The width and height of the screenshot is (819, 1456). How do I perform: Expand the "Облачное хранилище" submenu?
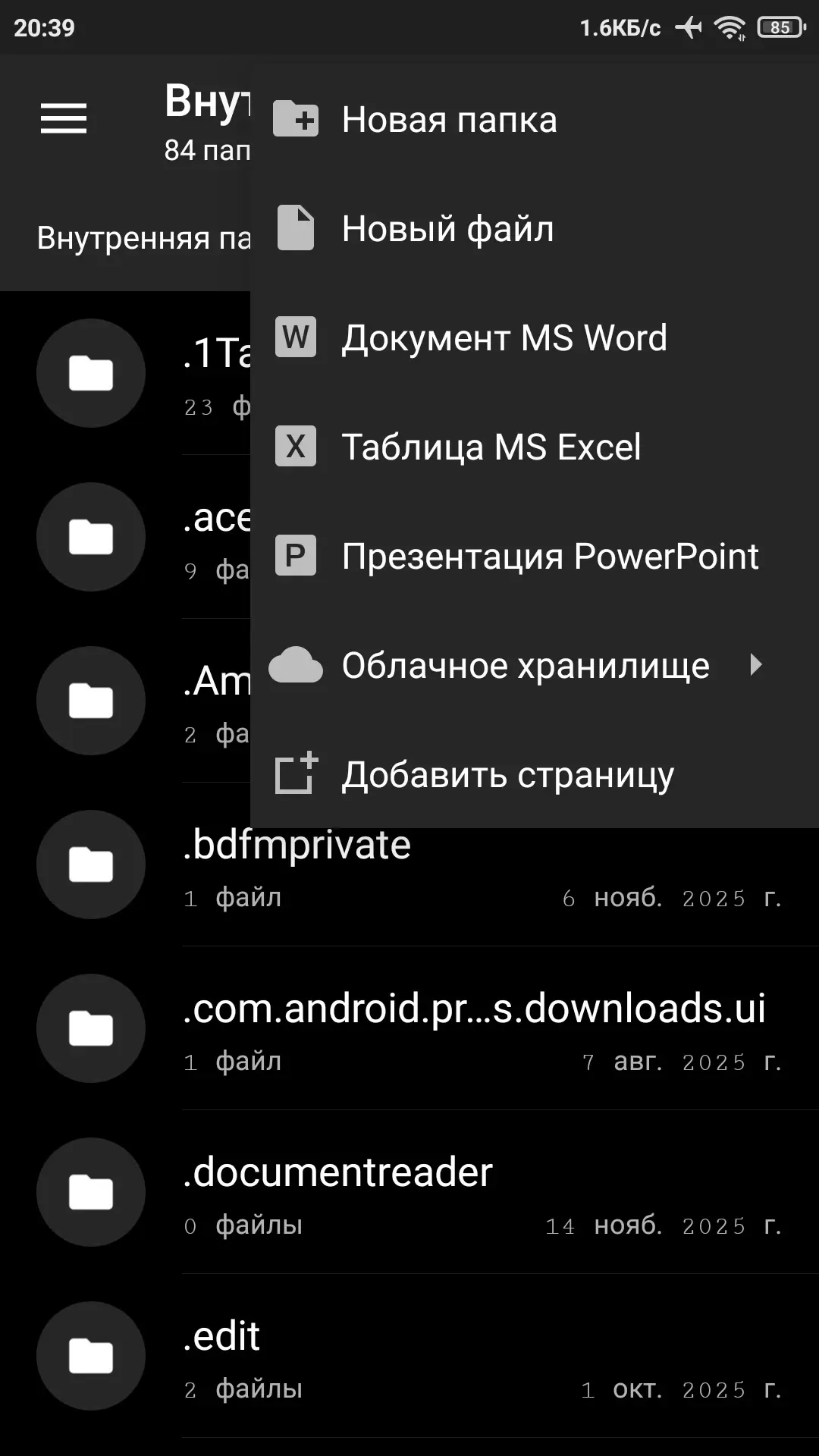tap(525, 666)
